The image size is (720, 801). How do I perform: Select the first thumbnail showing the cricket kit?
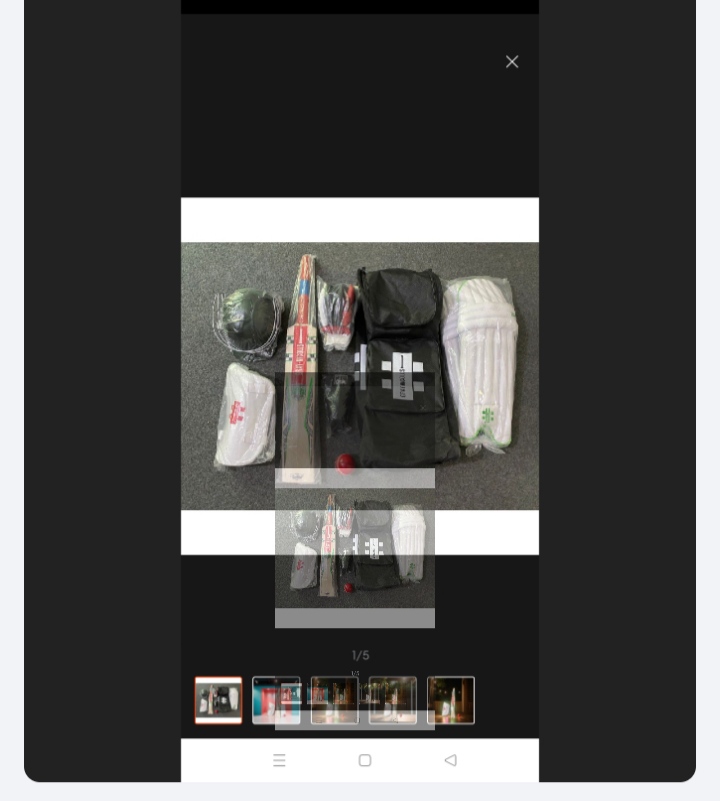[218, 700]
